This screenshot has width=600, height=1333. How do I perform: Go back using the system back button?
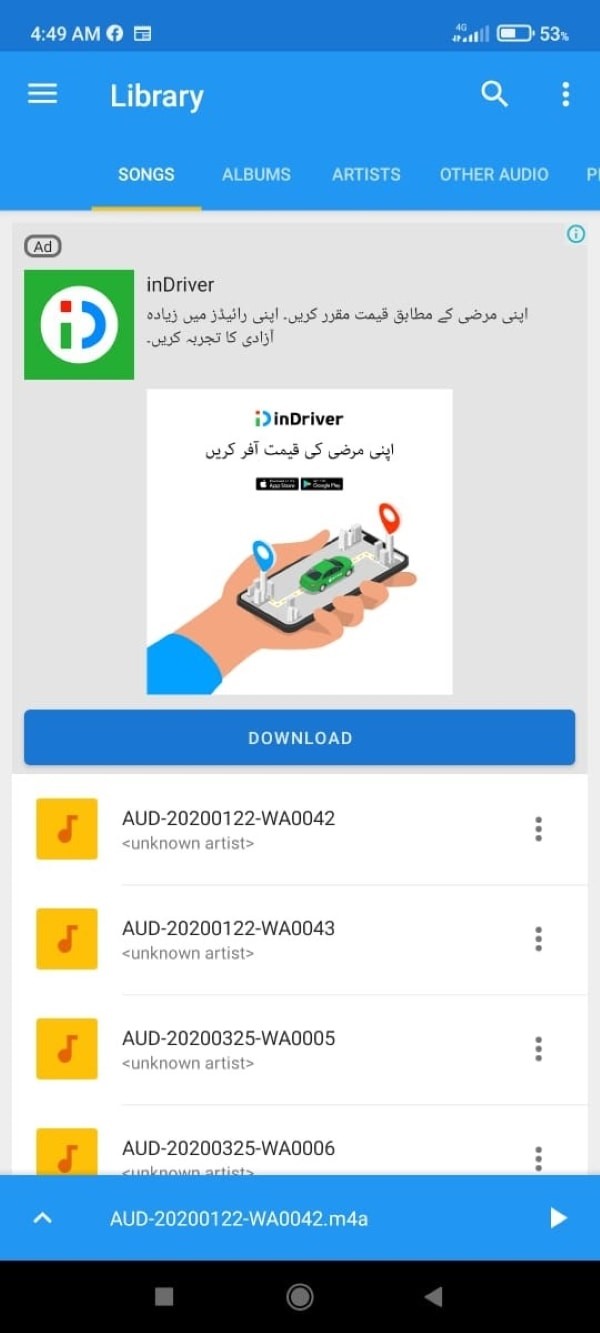[433, 1297]
